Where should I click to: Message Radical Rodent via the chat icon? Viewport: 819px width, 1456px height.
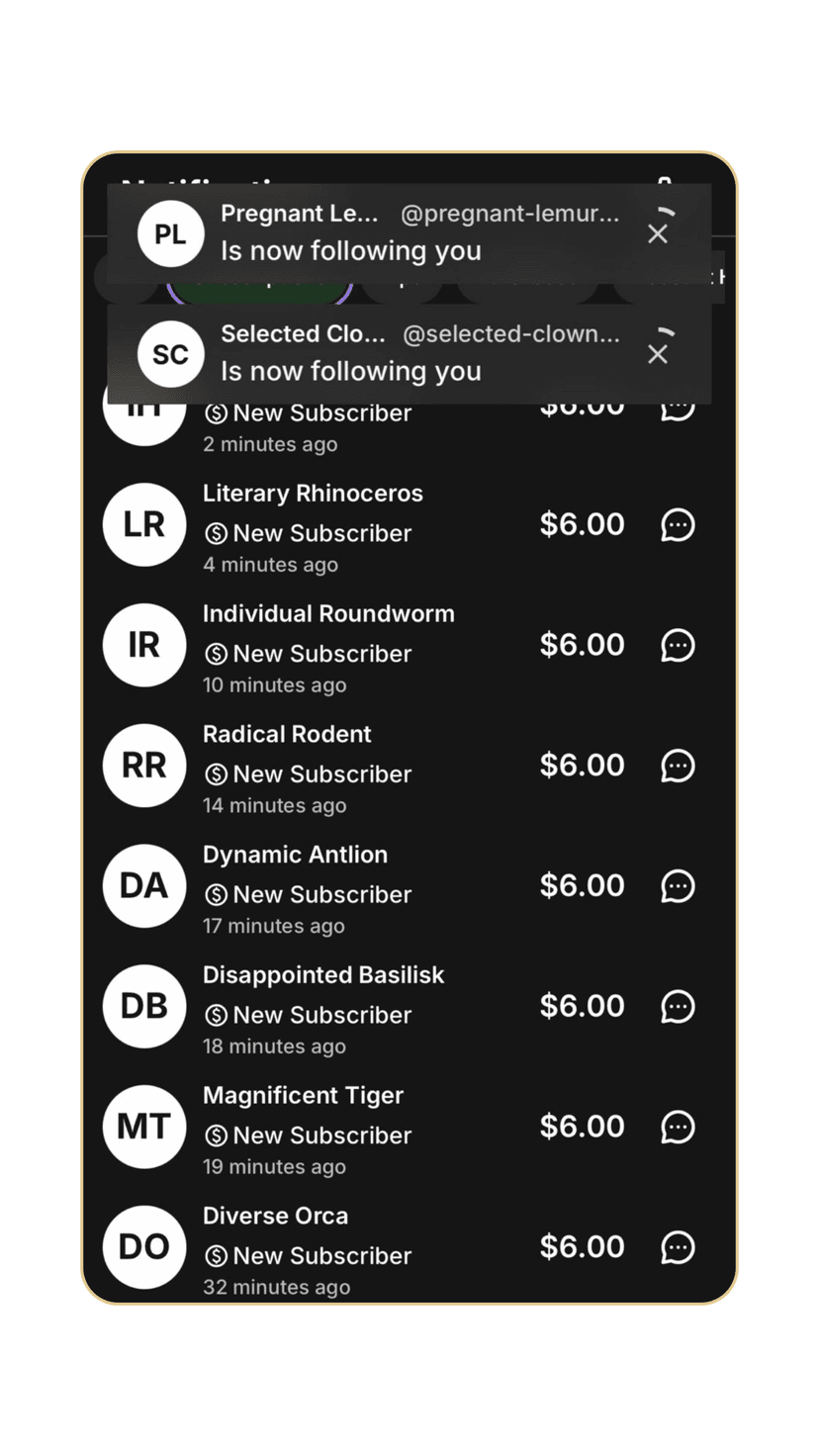(678, 767)
